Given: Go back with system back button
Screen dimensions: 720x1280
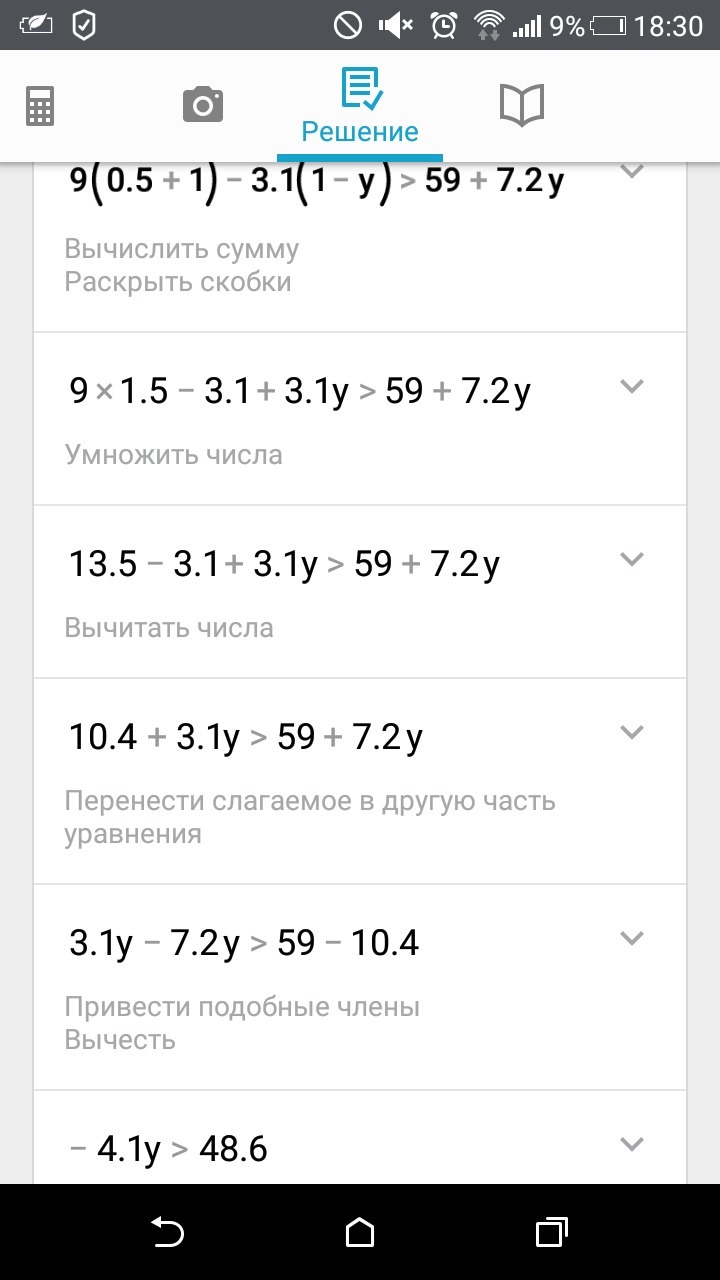Looking at the screenshot, I should 167,1233.
